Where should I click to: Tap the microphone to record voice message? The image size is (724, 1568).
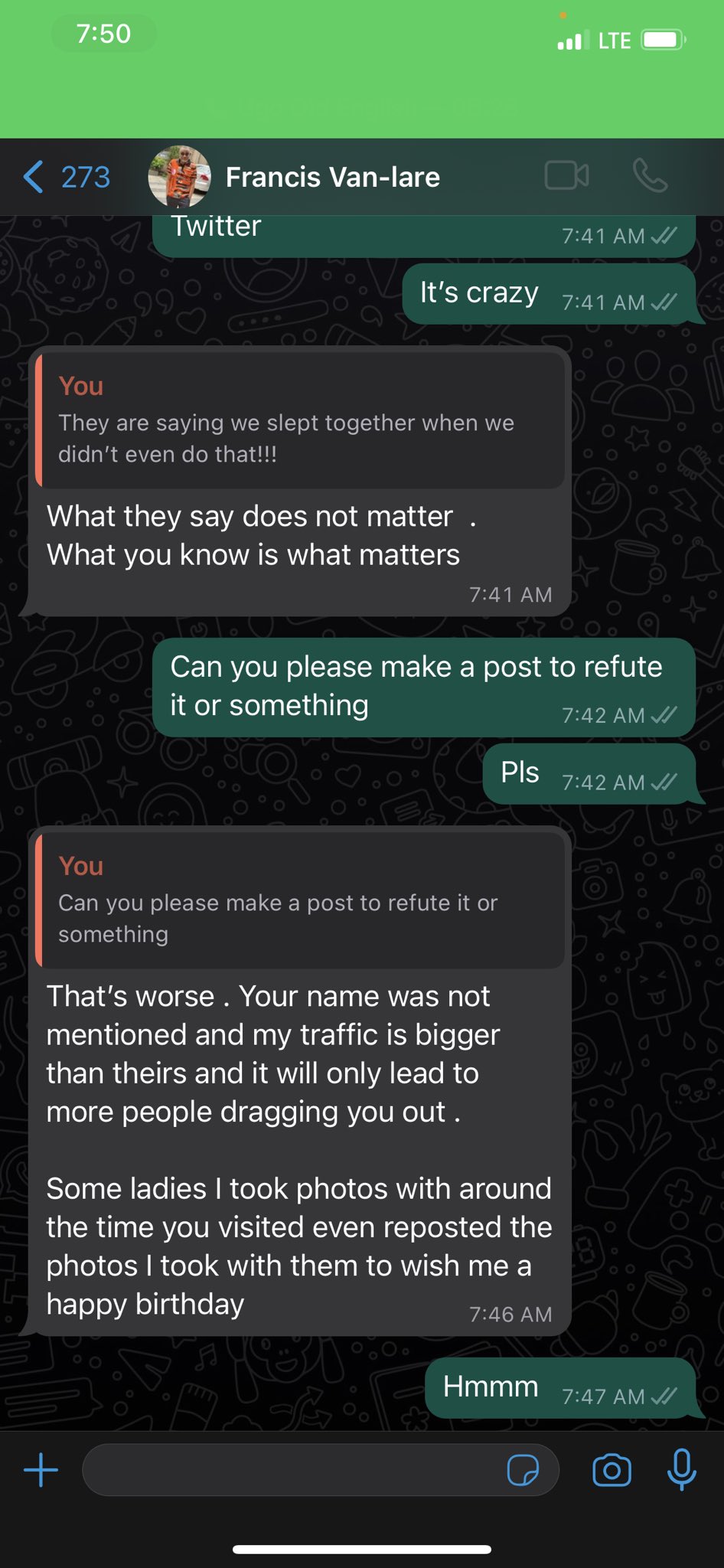681,1469
